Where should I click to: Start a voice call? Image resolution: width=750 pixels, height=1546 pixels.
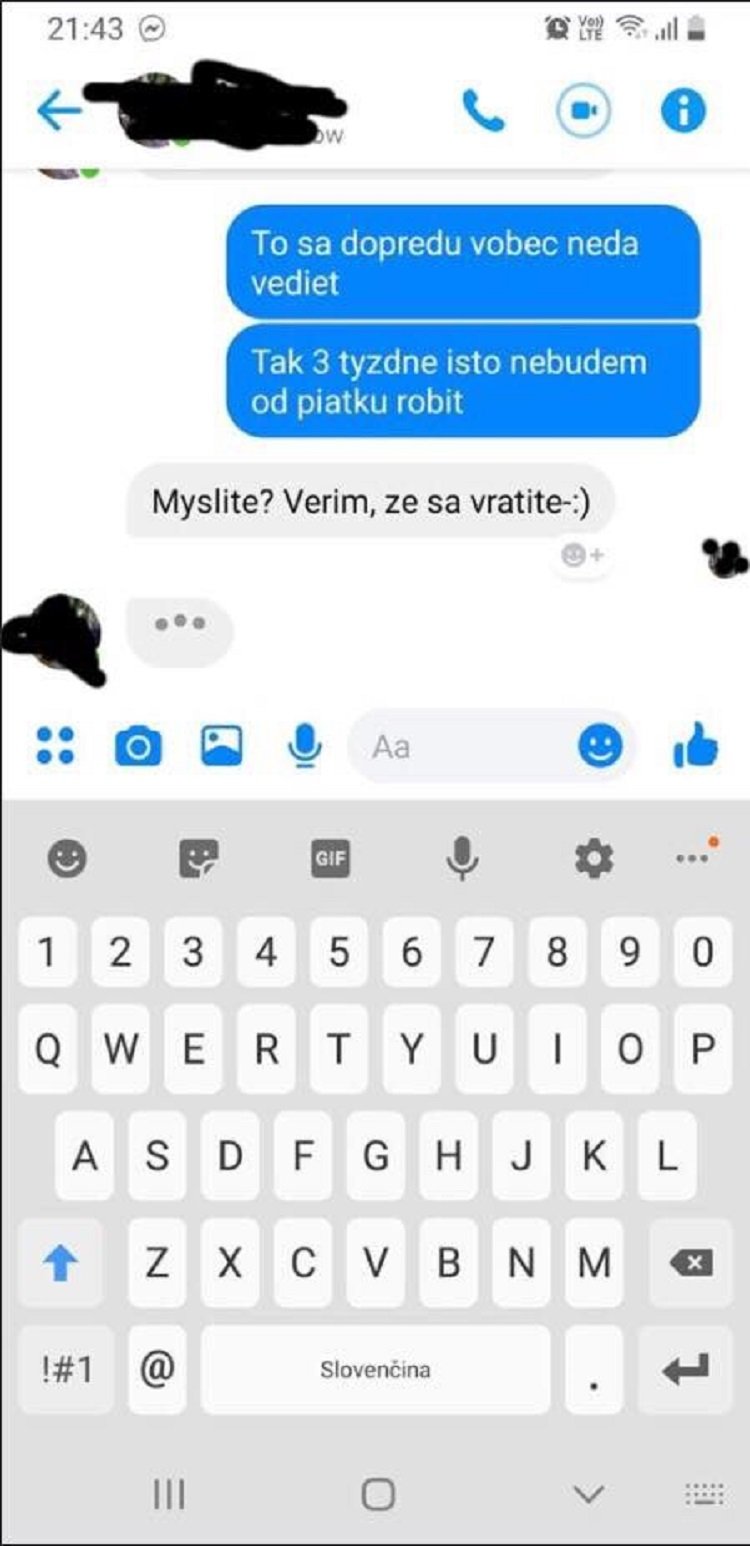coord(483,110)
